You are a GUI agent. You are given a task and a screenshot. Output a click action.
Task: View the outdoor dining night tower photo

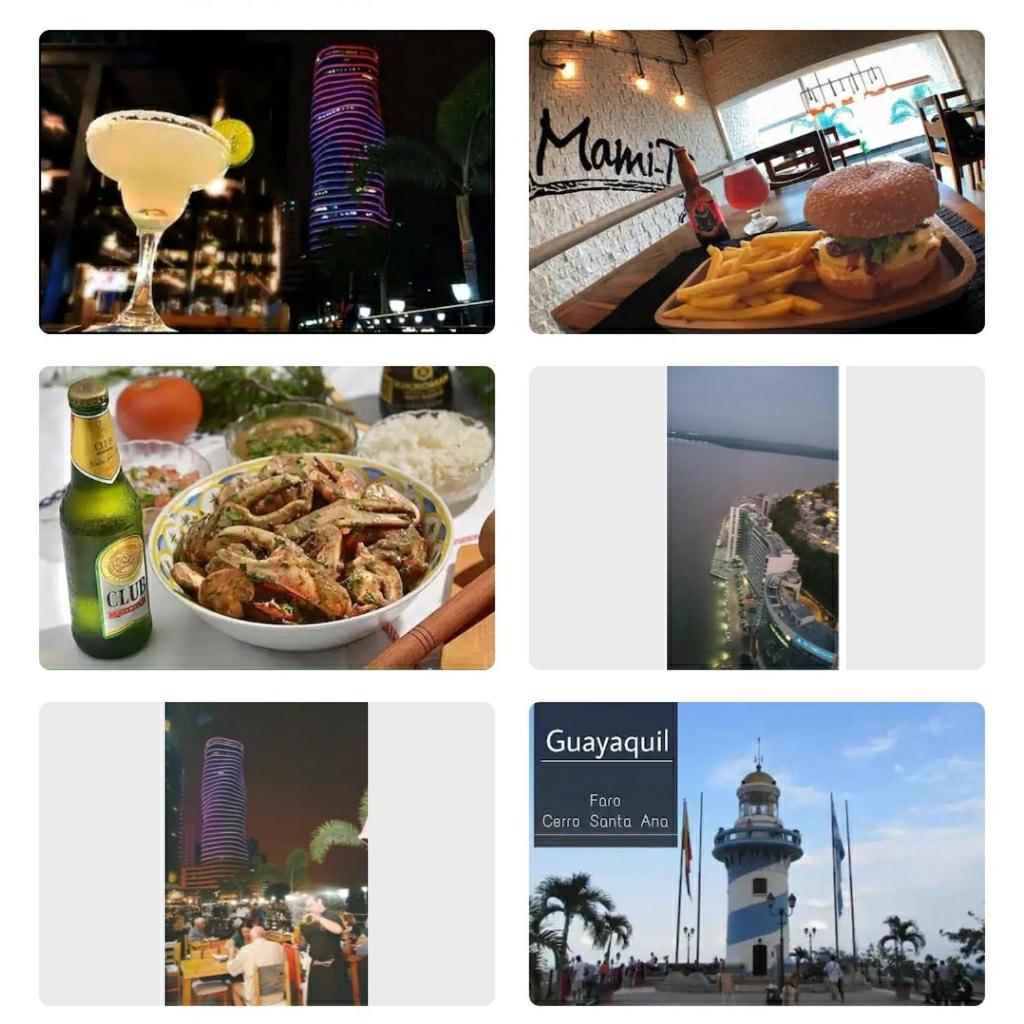(266, 853)
